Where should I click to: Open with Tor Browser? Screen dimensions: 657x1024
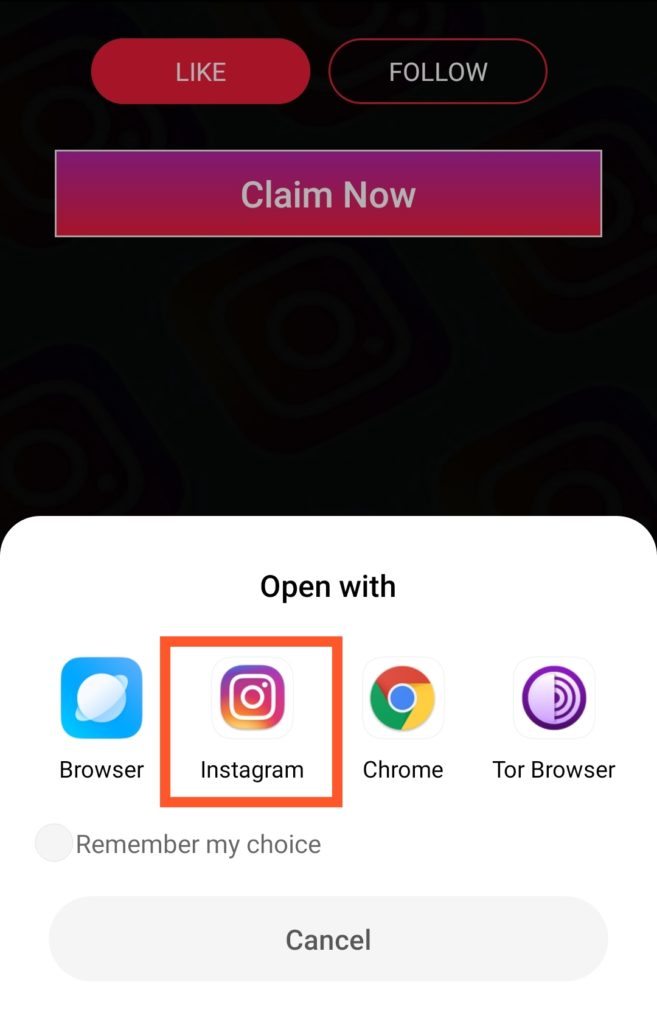tap(554, 698)
